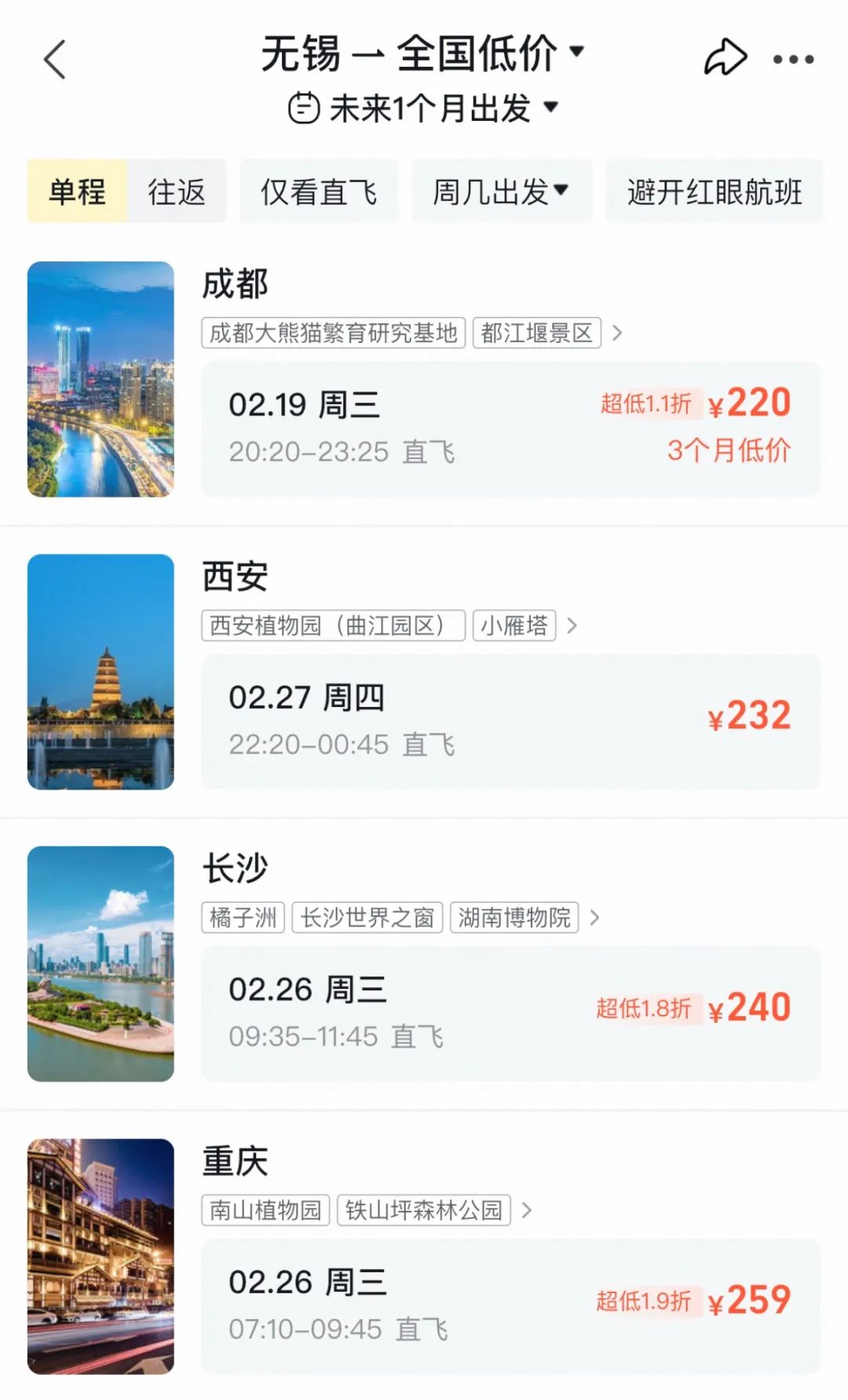Tap the 小雁塔 attraction tag
This screenshot has height=1400, width=848.
514,625
